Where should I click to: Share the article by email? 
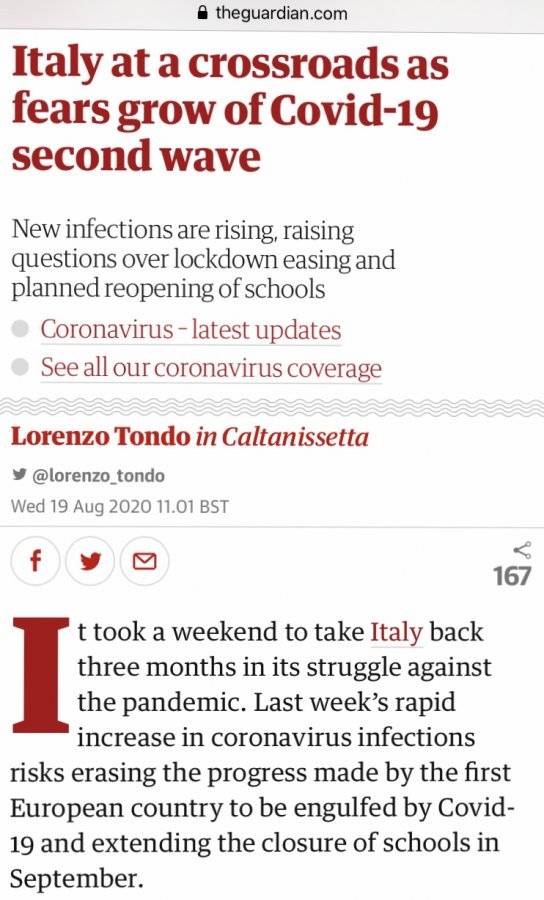(145, 561)
